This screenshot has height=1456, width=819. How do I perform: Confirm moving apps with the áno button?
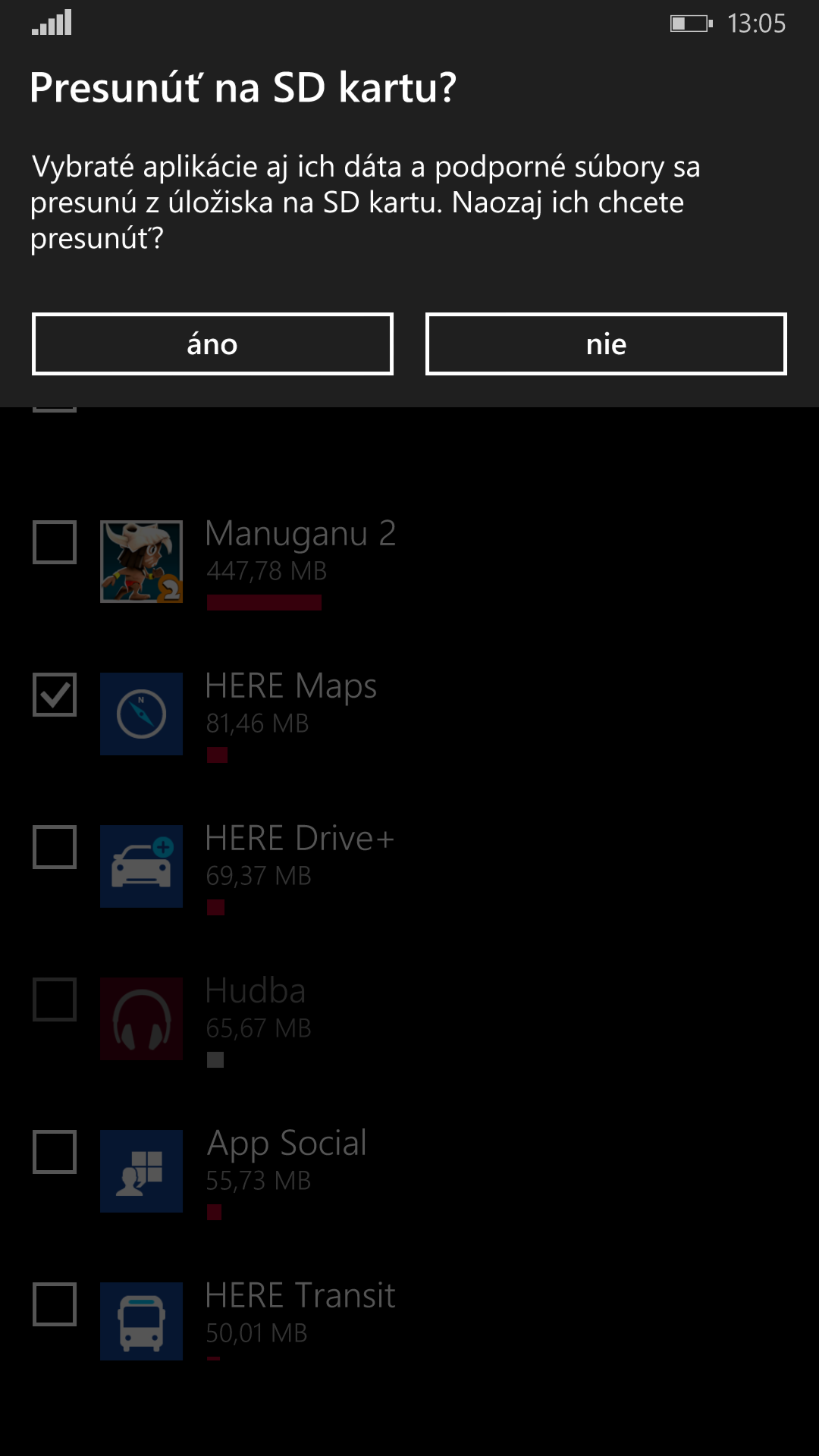[212, 344]
